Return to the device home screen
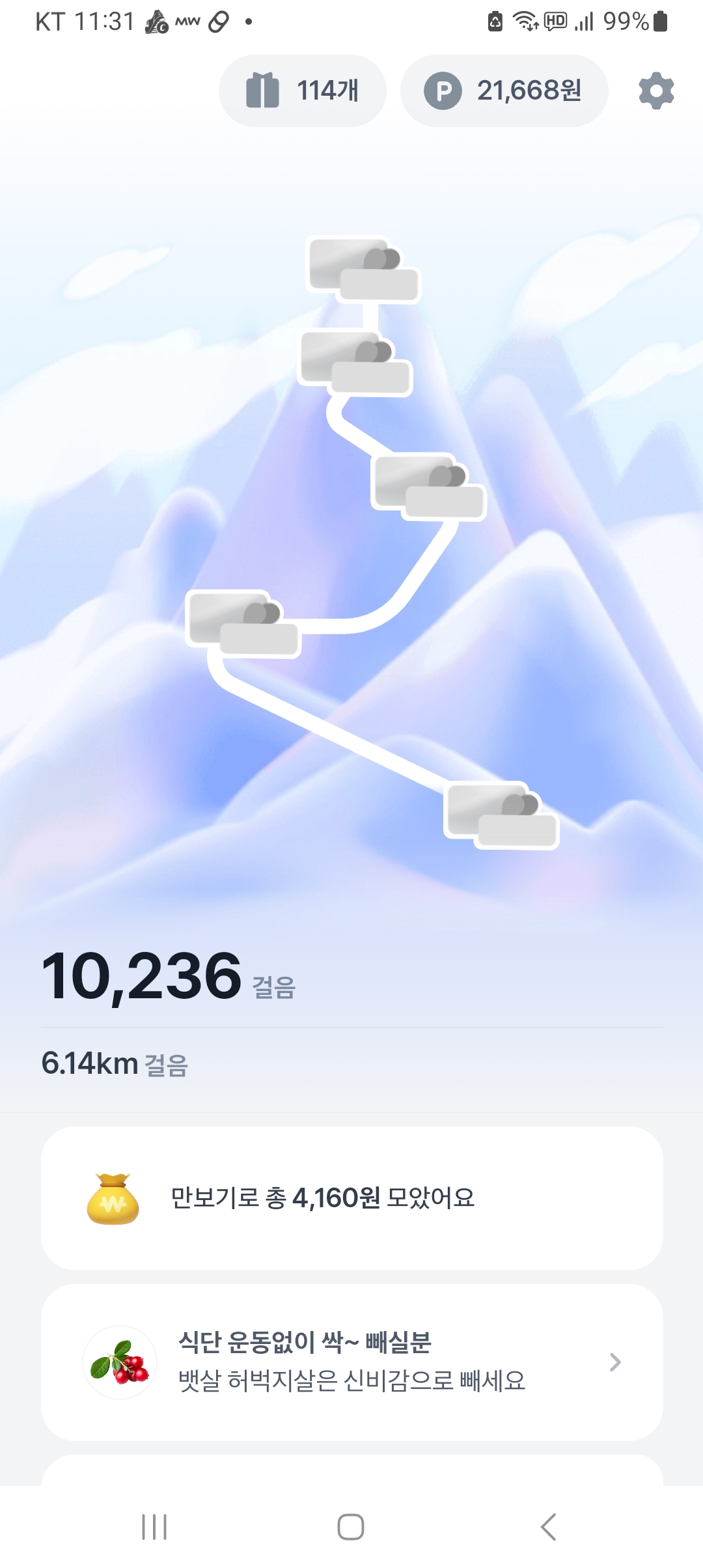Viewport: 703px width, 1568px height. point(351,1526)
